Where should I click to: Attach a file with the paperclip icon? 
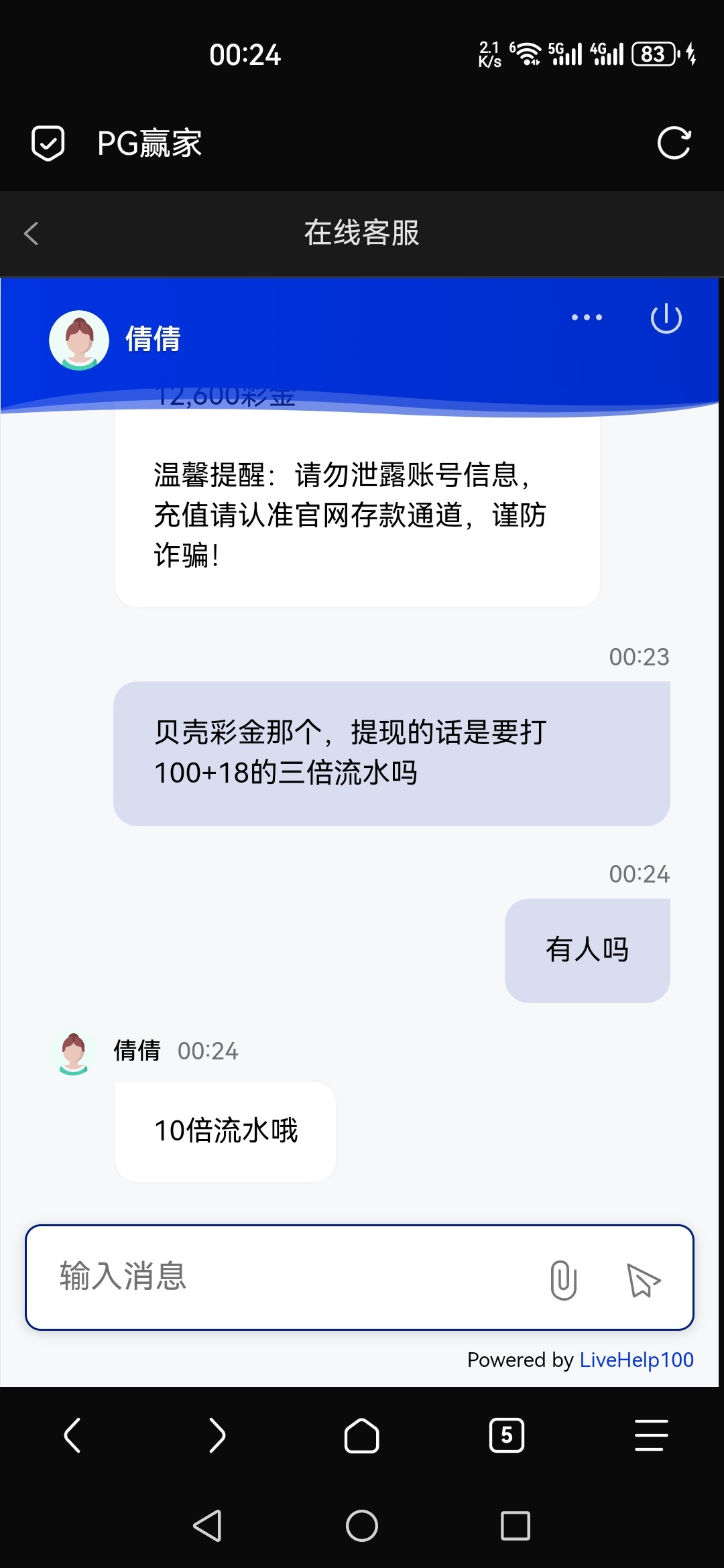563,1279
